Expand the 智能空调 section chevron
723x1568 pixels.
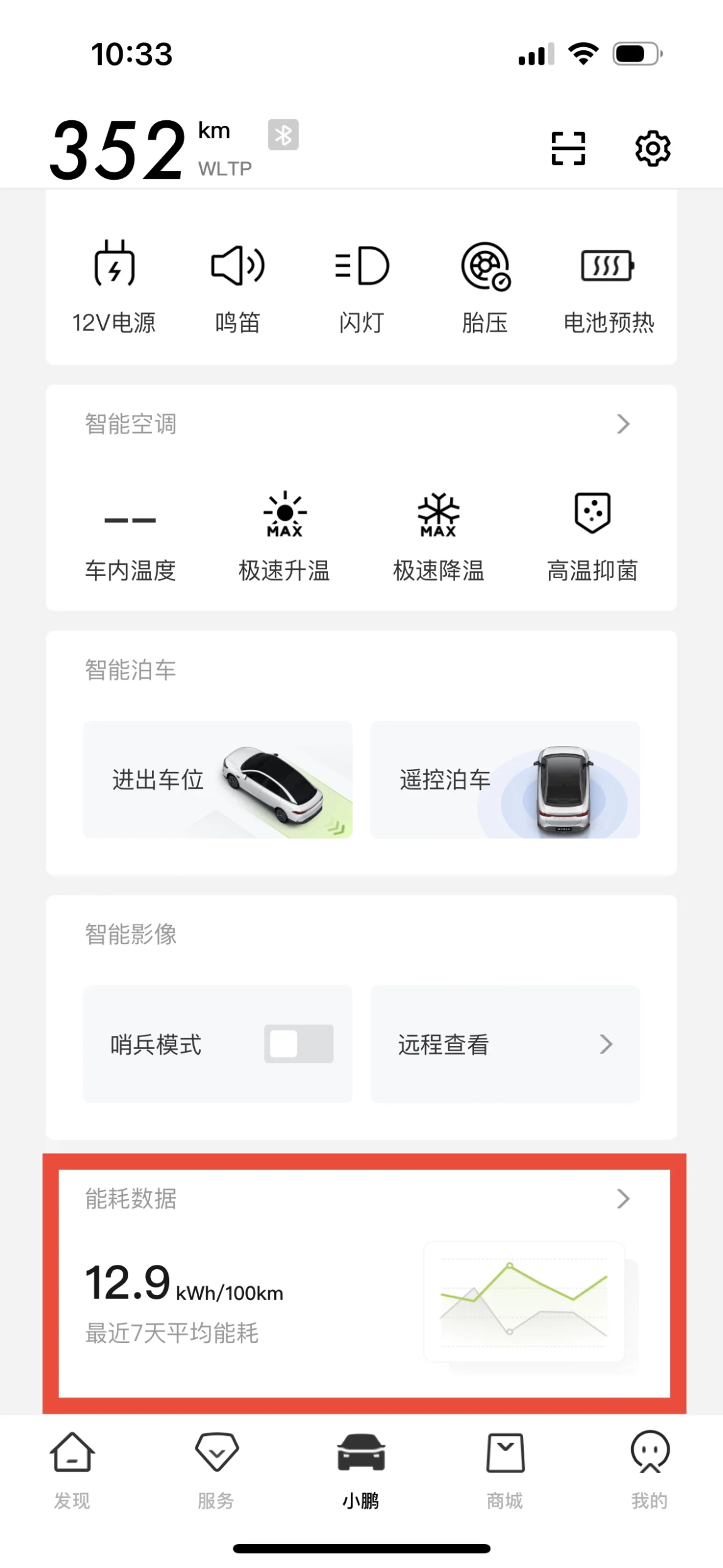pyautogui.click(x=622, y=424)
